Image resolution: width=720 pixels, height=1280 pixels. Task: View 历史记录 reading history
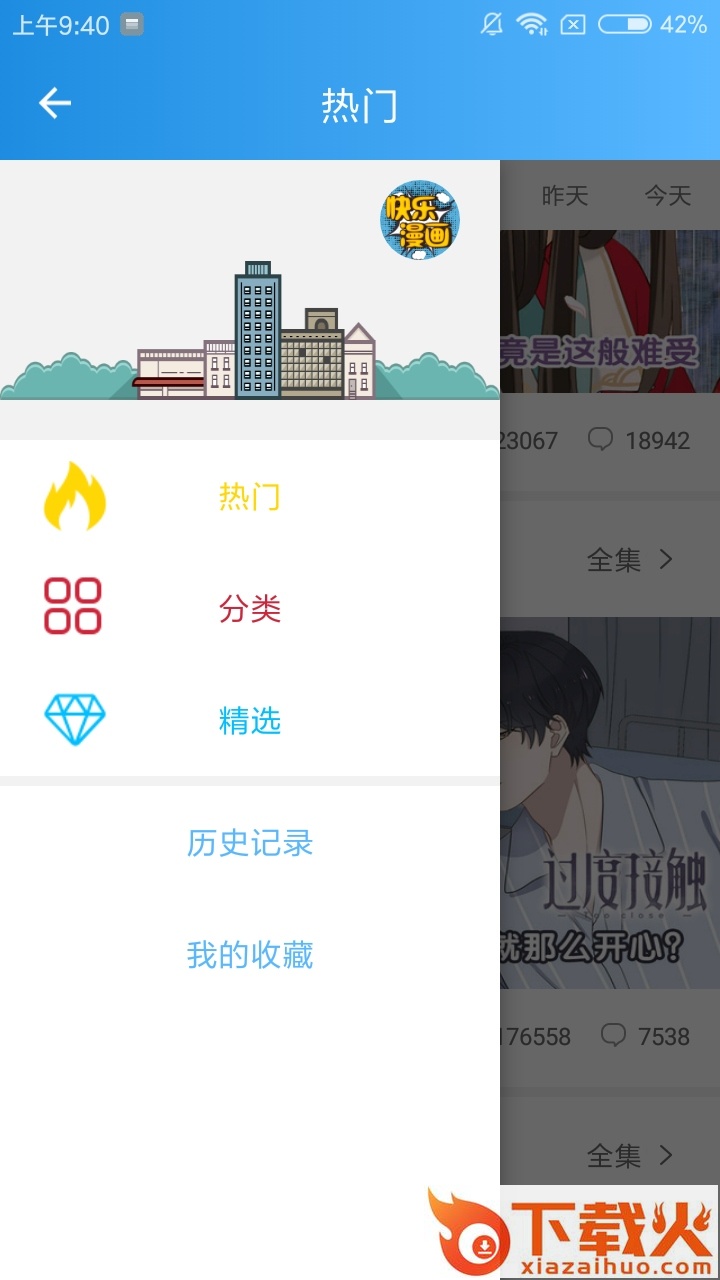[x=250, y=843]
